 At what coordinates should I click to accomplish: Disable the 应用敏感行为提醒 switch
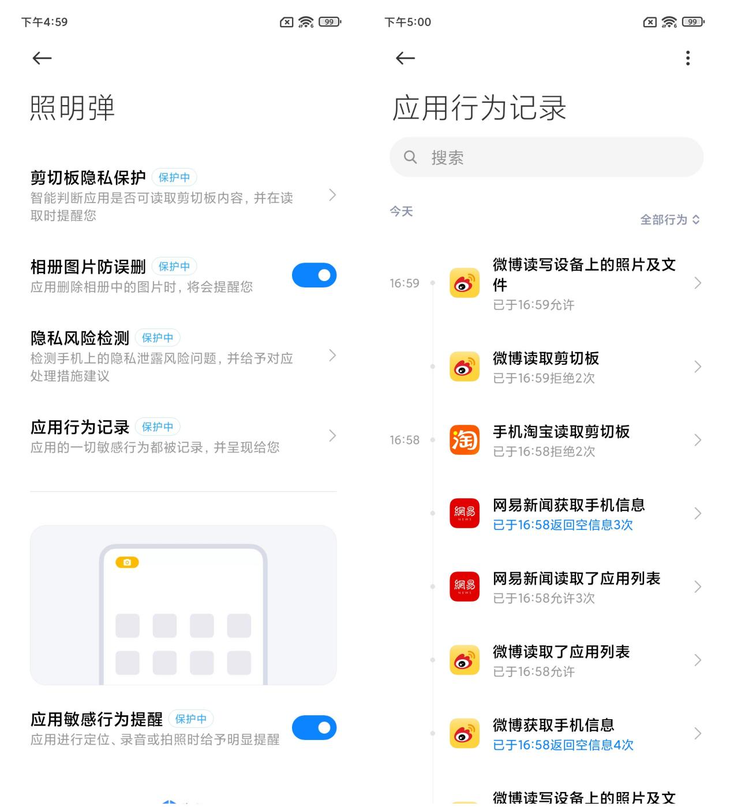click(314, 728)
